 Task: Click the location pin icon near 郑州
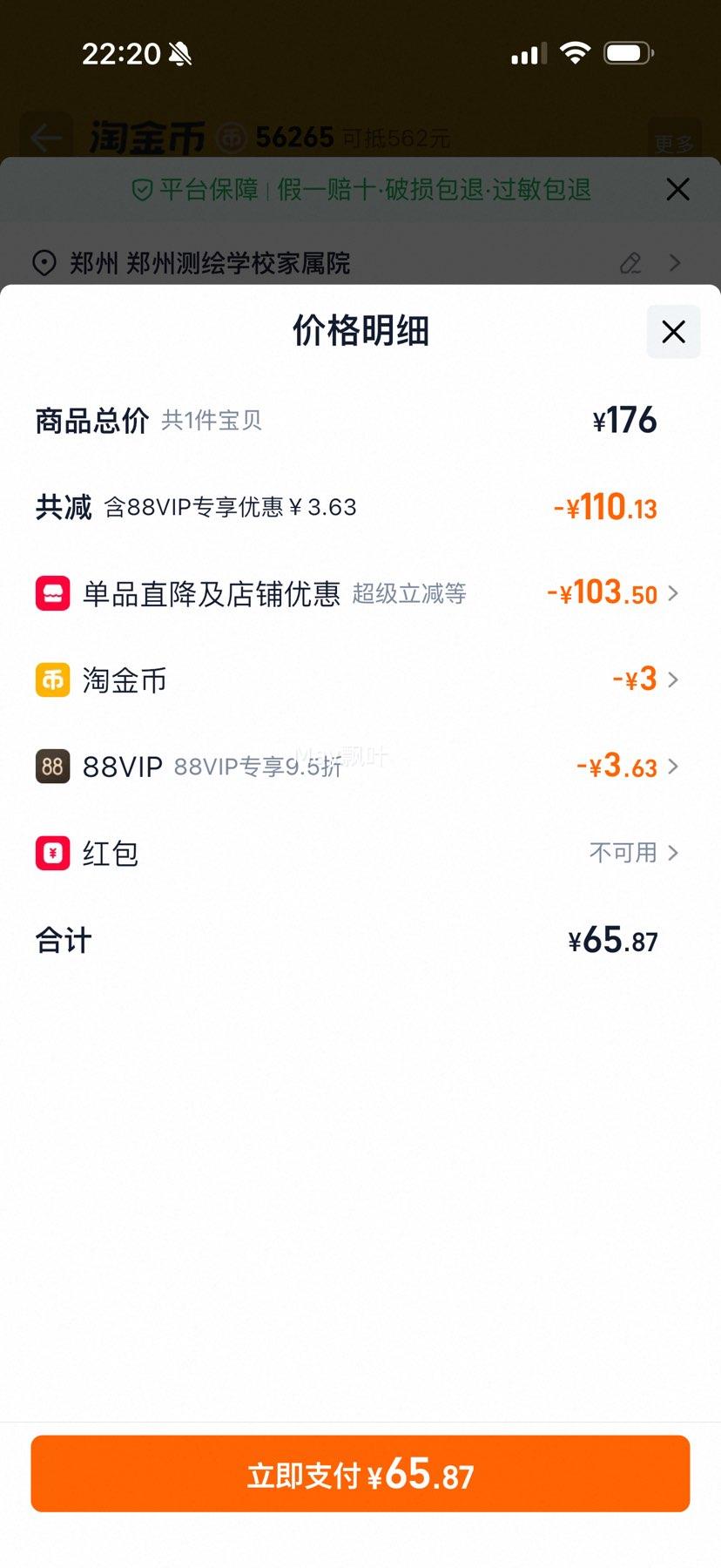pyautogui.click(x=45, y=262)
